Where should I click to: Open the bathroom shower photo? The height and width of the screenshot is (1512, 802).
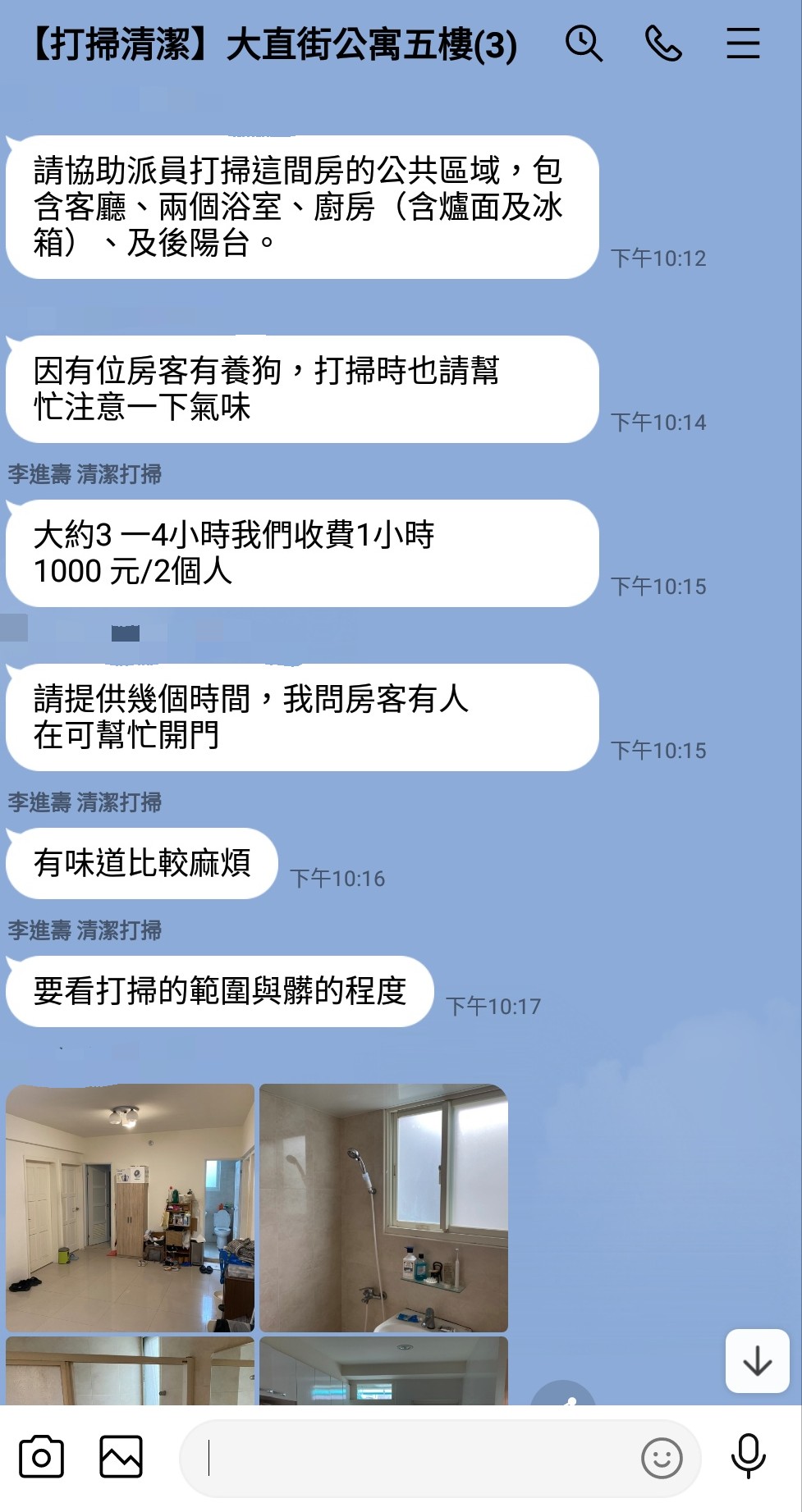[383, 1208]
